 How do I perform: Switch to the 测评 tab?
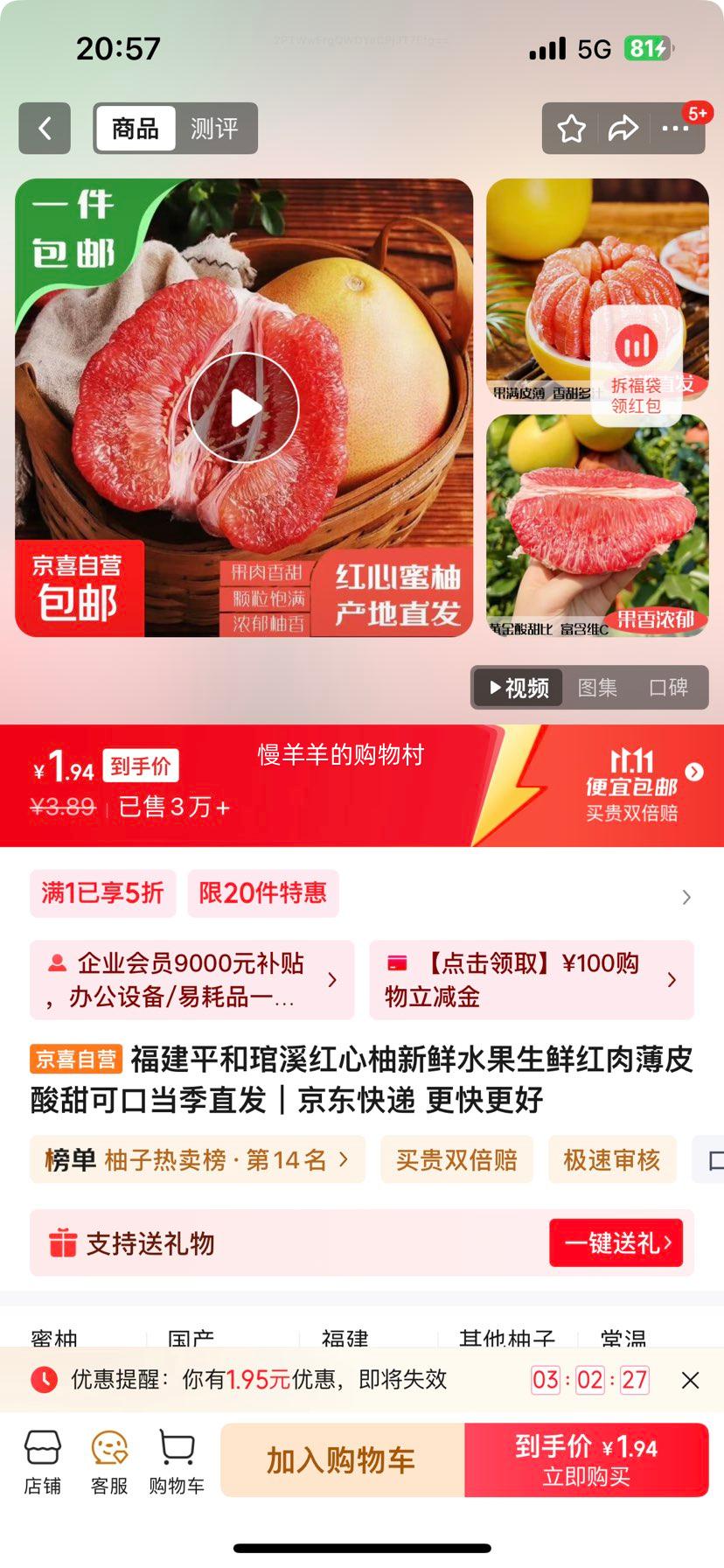click(x=214, y=129)
